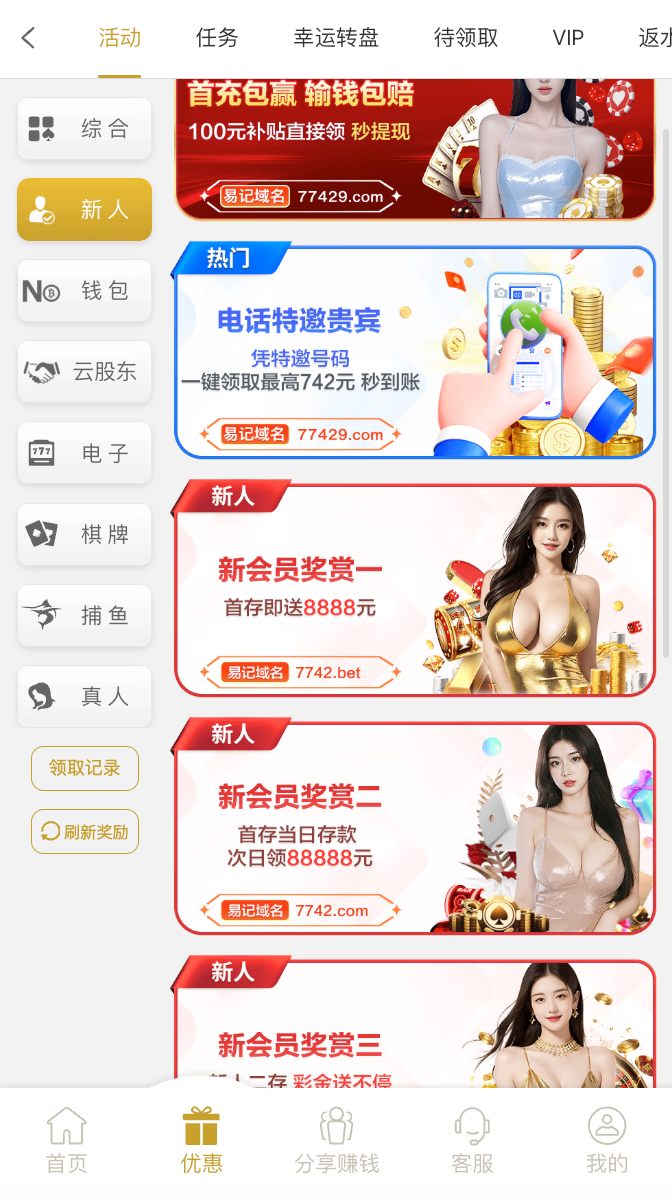Choose the 真人 category

point(84,696)
